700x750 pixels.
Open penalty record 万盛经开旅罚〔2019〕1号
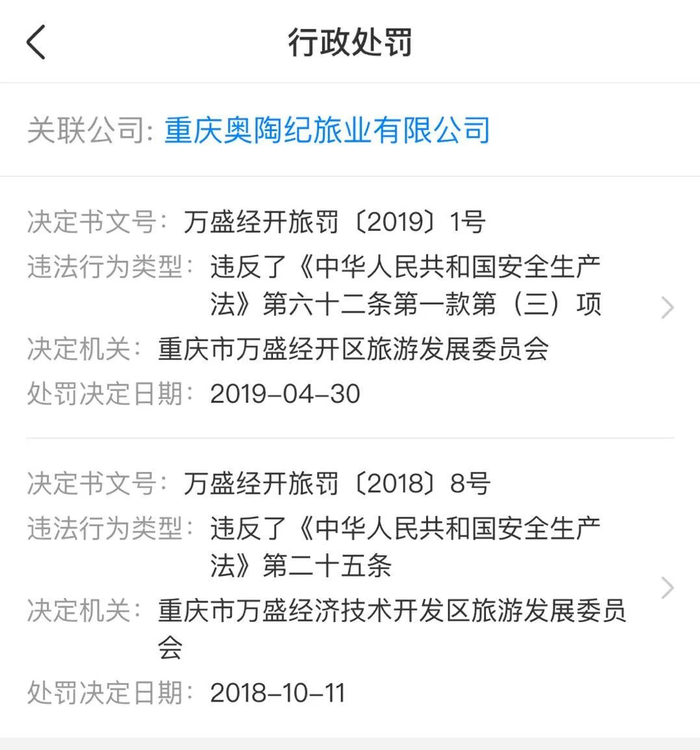point(350,307)
